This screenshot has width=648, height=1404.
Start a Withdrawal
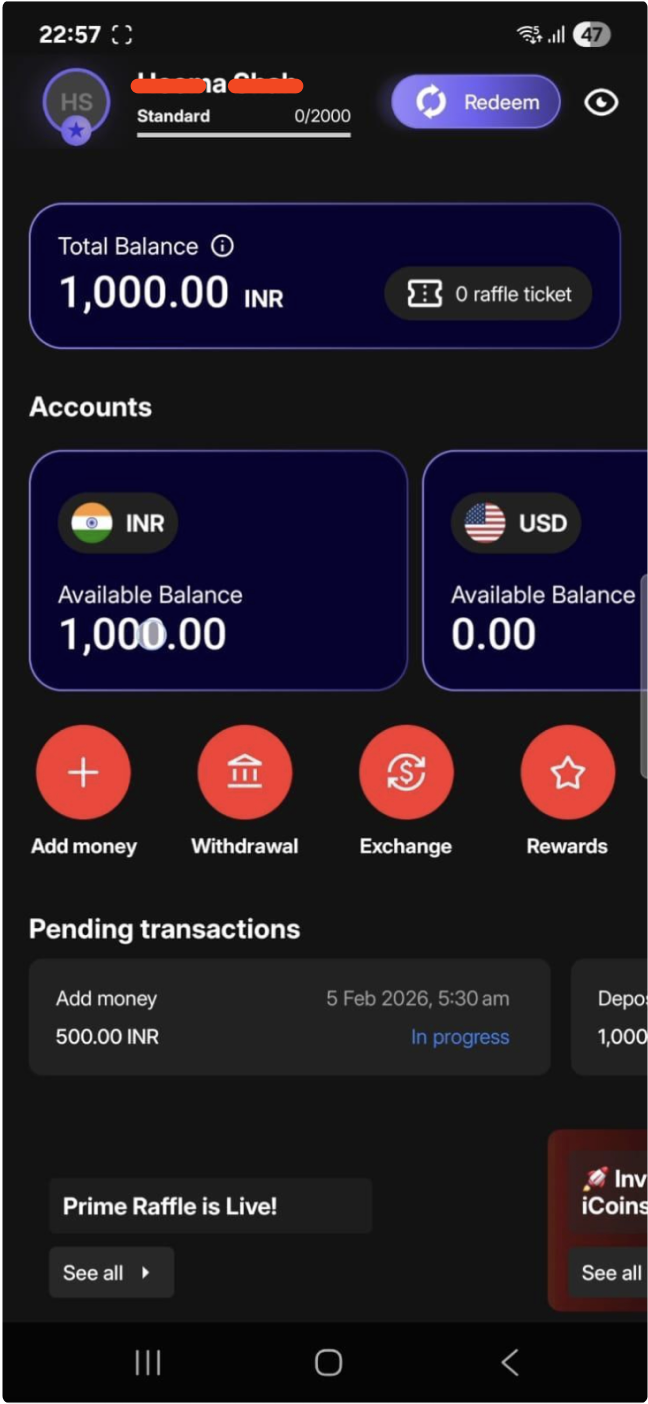245,772
